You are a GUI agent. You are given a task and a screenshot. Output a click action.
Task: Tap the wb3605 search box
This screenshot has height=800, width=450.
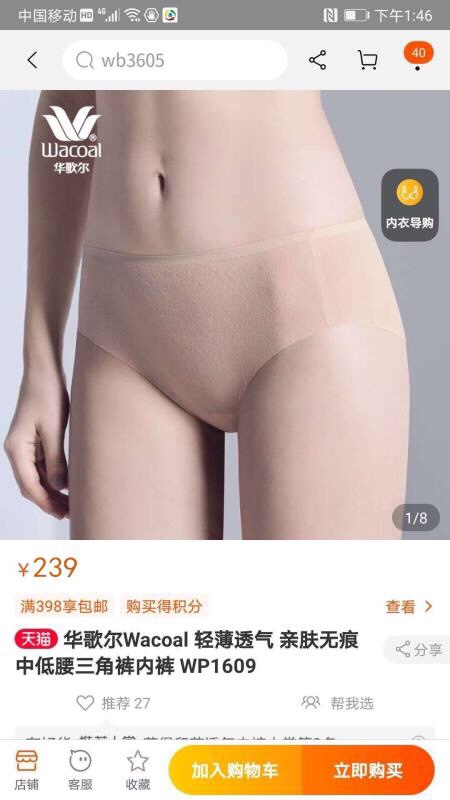(174, 60)
